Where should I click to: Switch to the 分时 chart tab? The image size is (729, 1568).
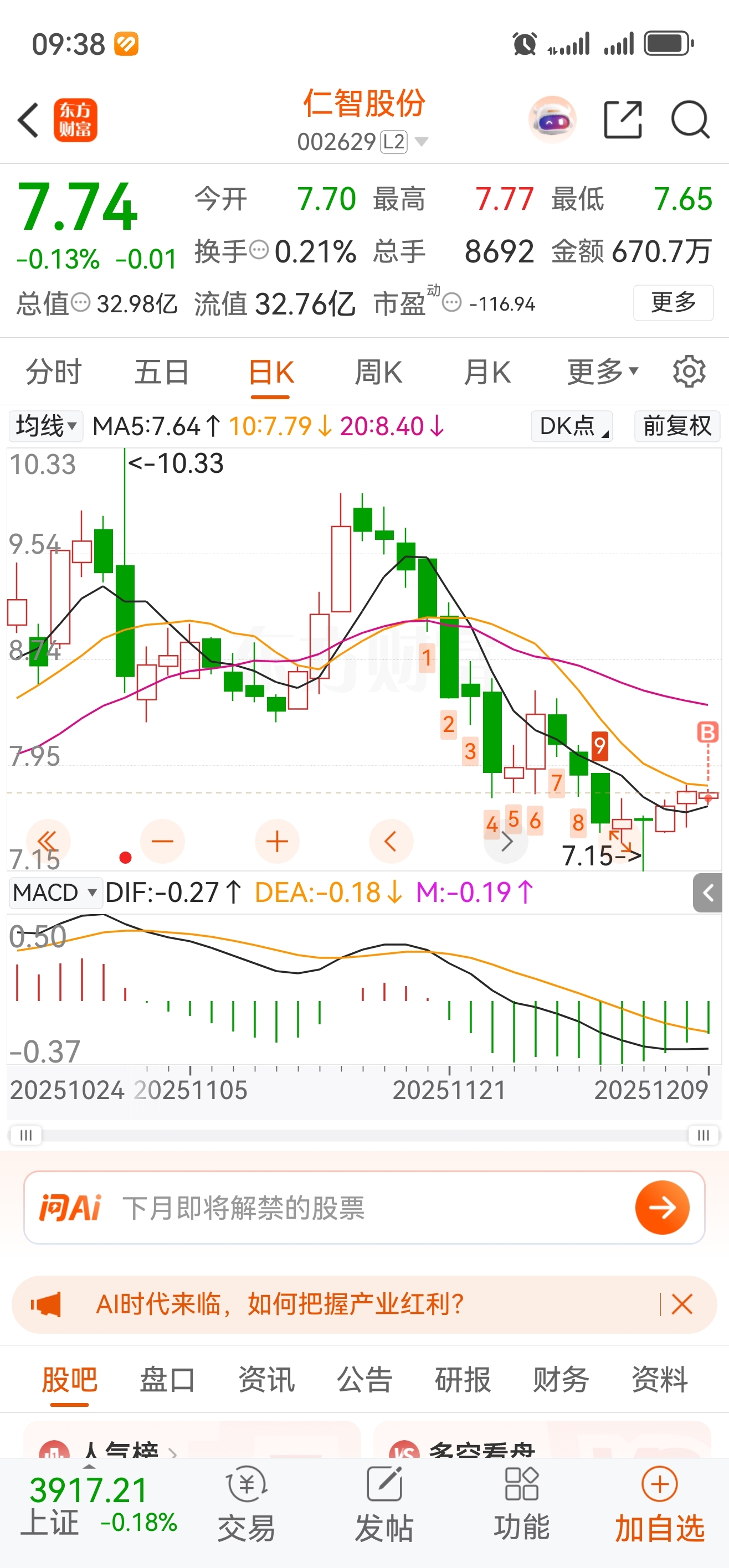pos(54,372)
